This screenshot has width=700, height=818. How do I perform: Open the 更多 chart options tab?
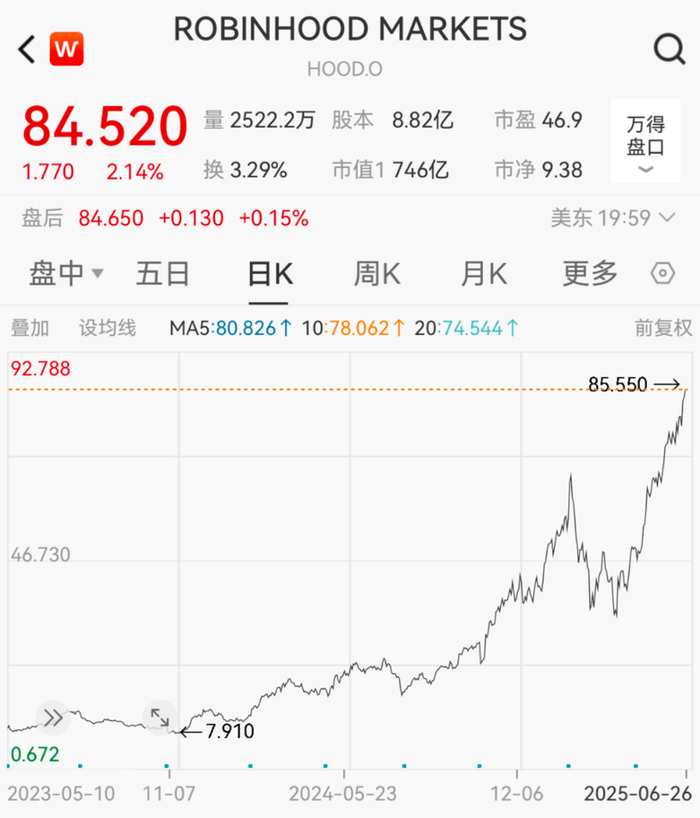coord(590,273)
